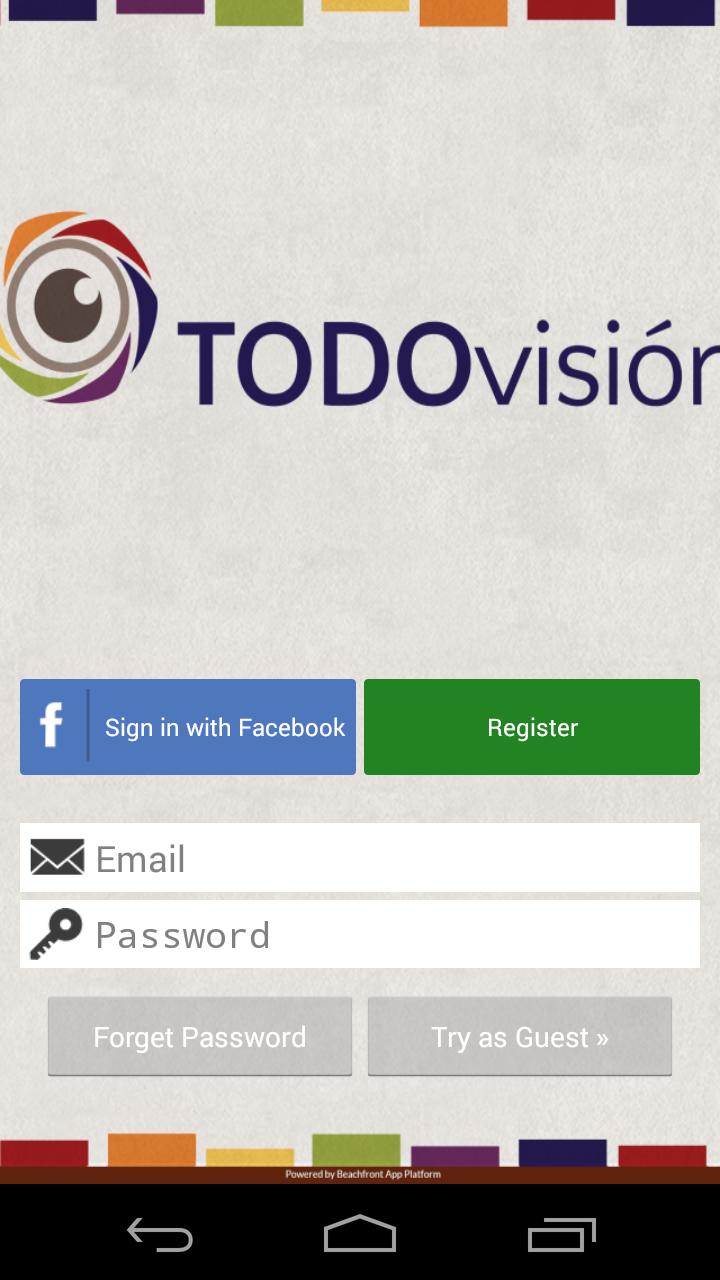Go back using system back button
Viewport: 720px width, 1280px height.
(160, 1235)
